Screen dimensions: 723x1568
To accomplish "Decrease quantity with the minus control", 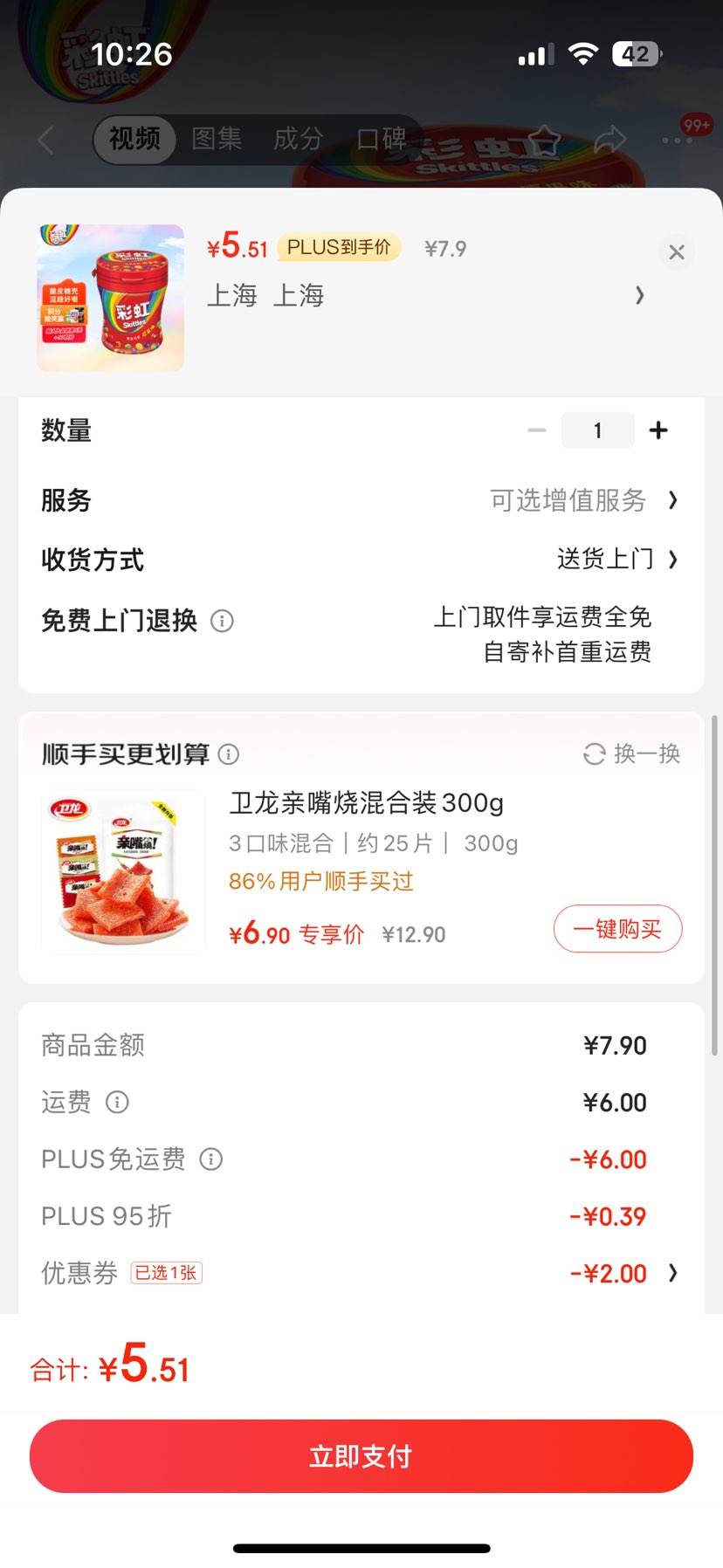I will pyautogui.click(x=536, y=430).
